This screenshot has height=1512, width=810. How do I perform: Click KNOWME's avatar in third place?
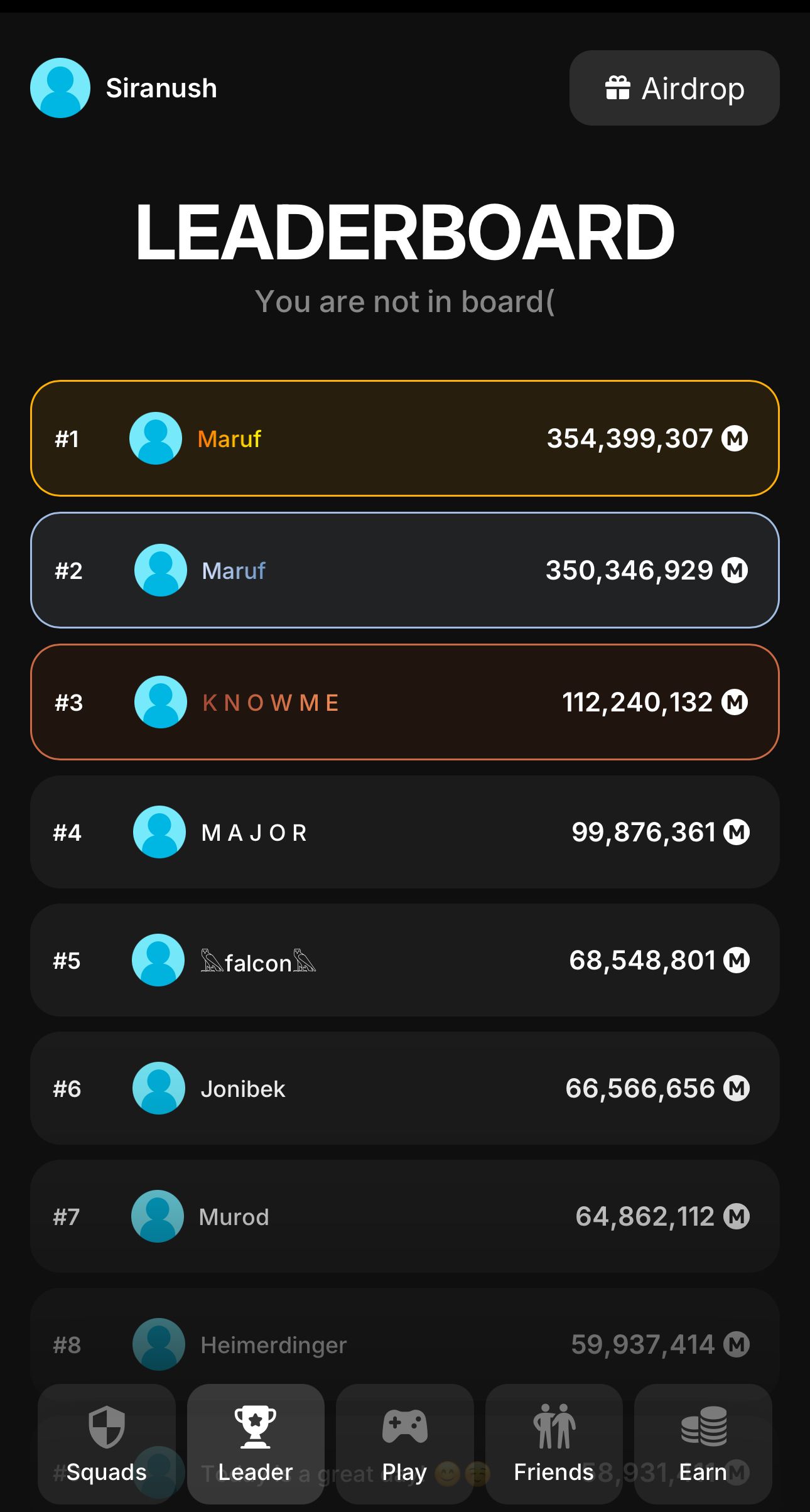click(x=159, y=703)
